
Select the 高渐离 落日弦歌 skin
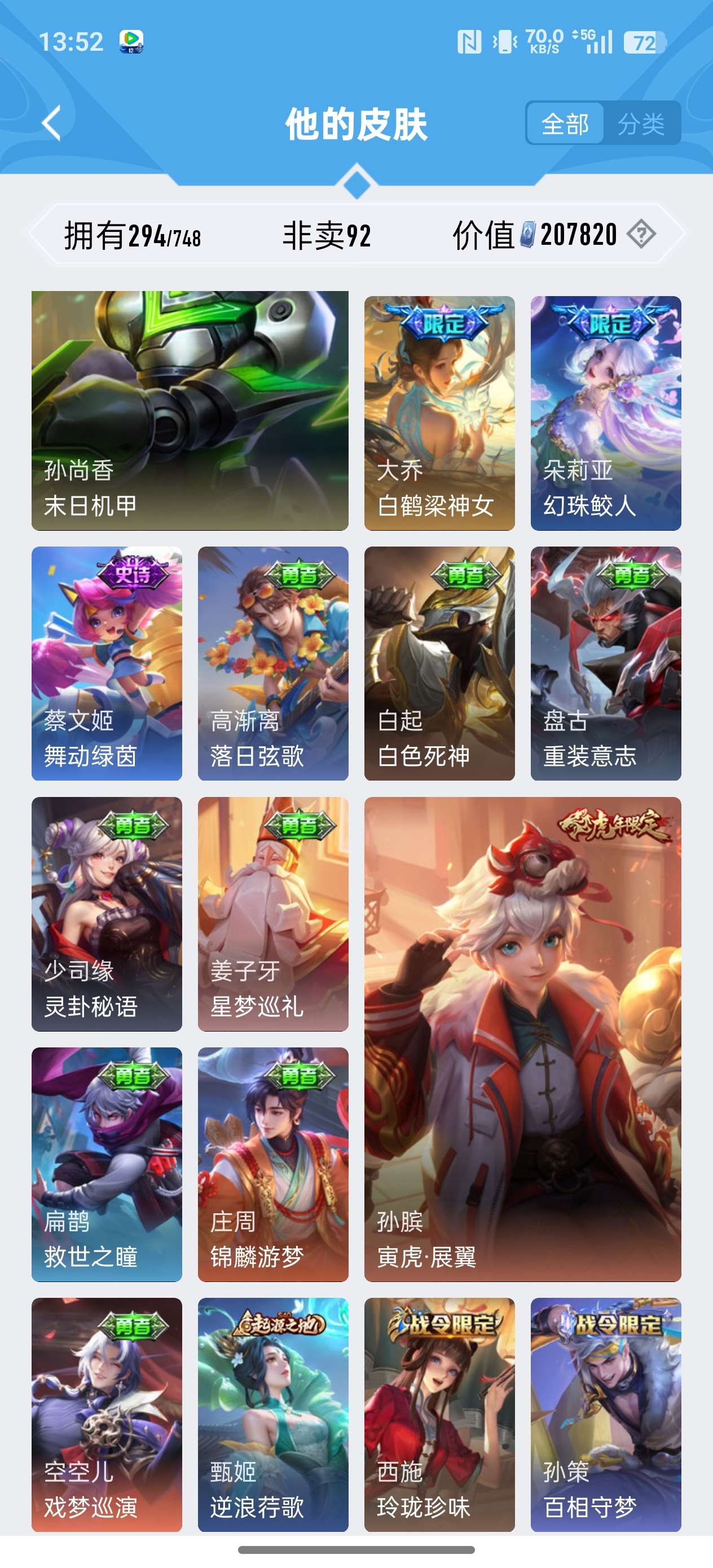tap(273, 663)
